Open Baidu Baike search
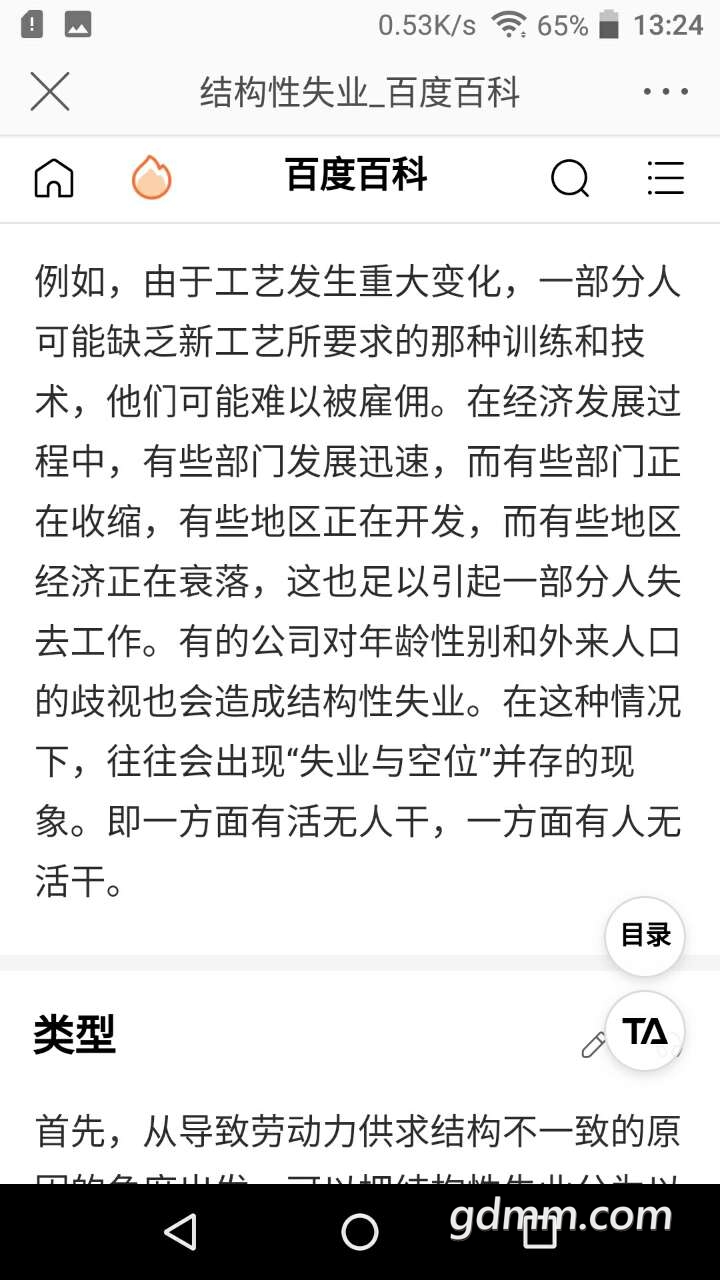720x1280 pixels. click(570, 179)
